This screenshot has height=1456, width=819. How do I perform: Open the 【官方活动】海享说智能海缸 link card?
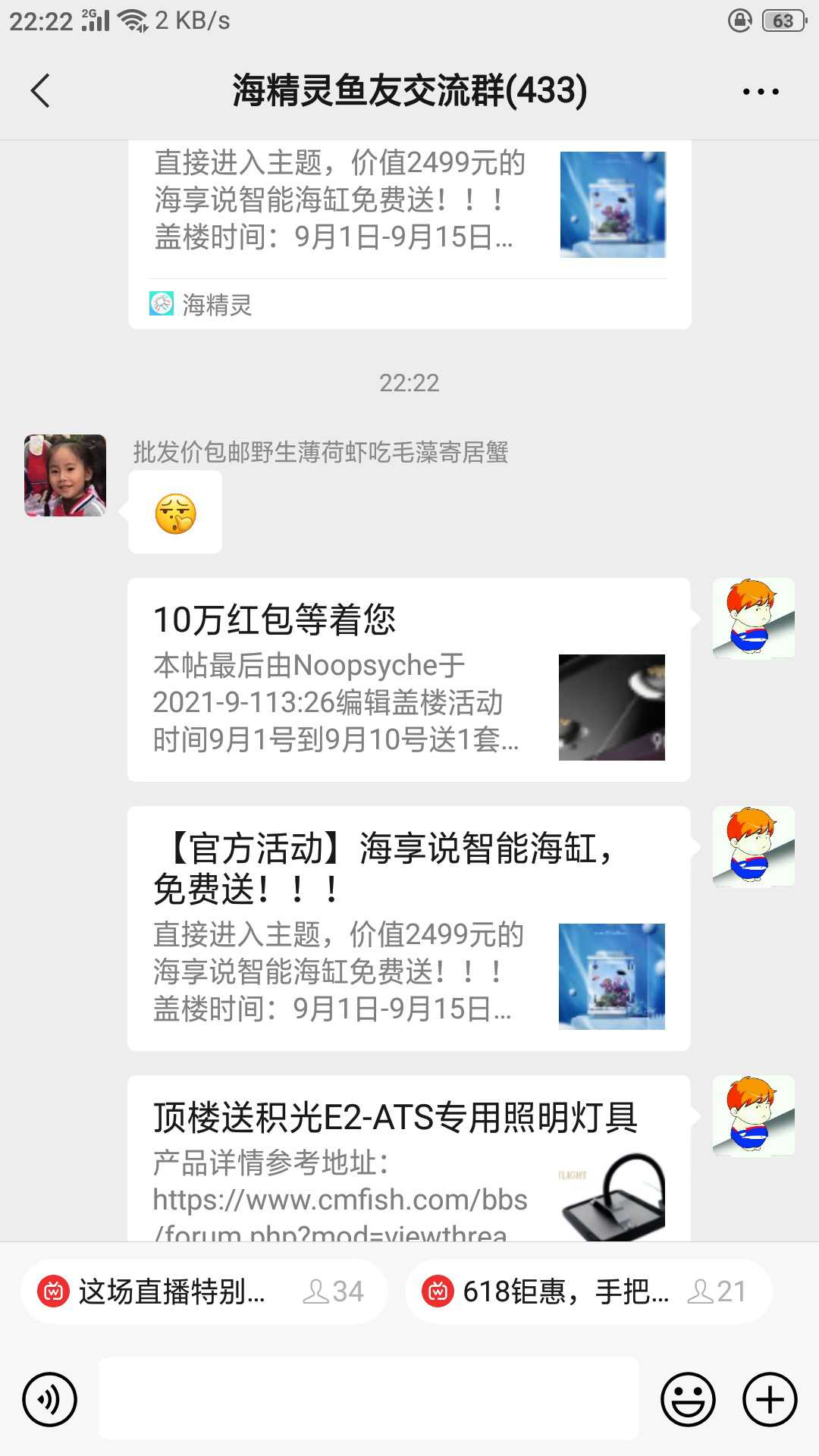pos(408,928)
